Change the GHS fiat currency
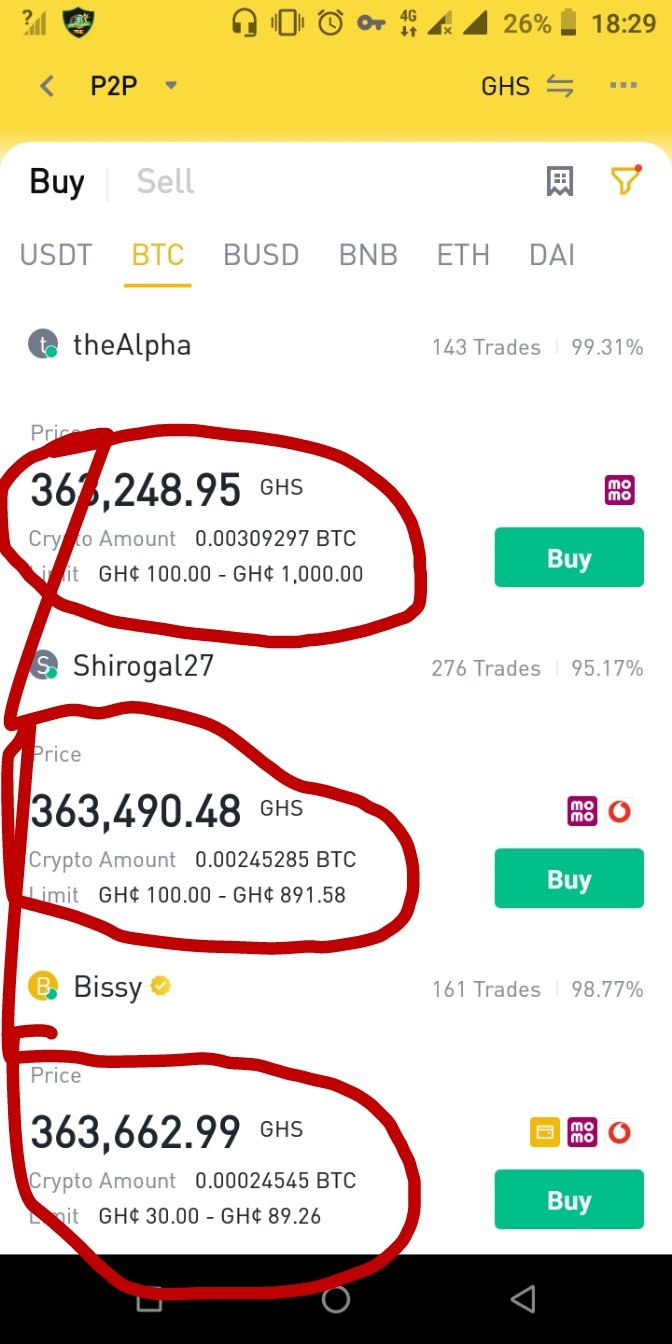This screenshot has width=672, height=1344. [x=526, y=86]
